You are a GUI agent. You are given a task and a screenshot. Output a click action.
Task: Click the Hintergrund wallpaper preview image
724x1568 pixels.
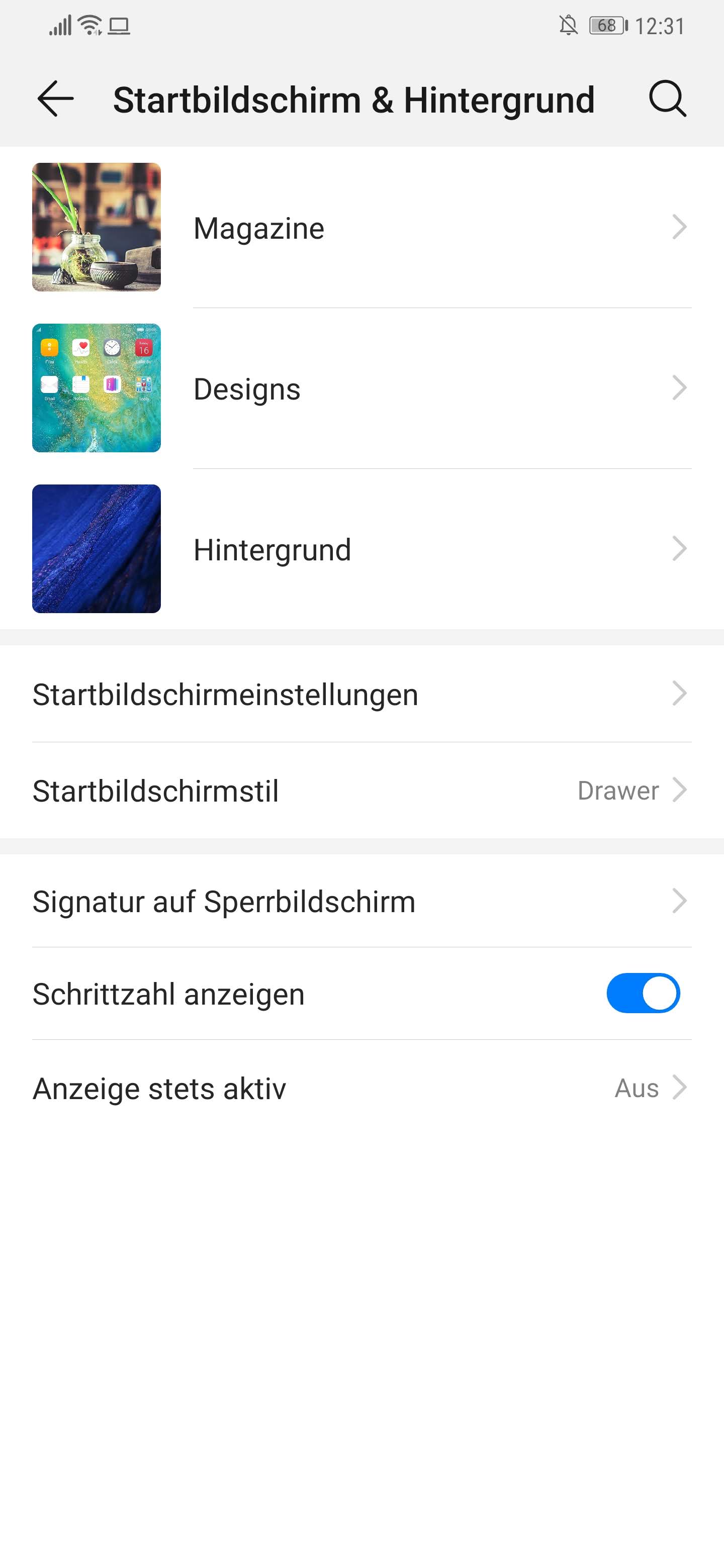pos(96,548)
